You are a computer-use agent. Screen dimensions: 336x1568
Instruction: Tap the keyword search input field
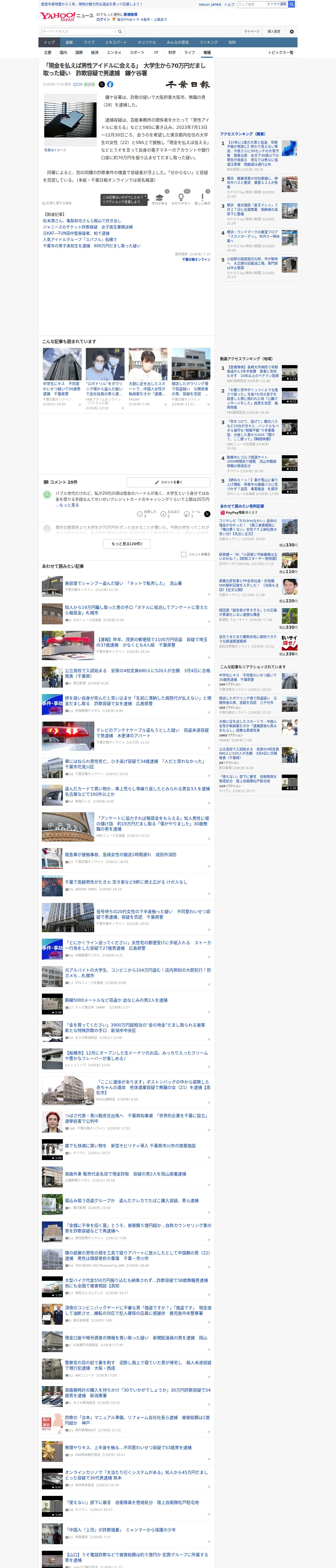click(x=78, y=32)
